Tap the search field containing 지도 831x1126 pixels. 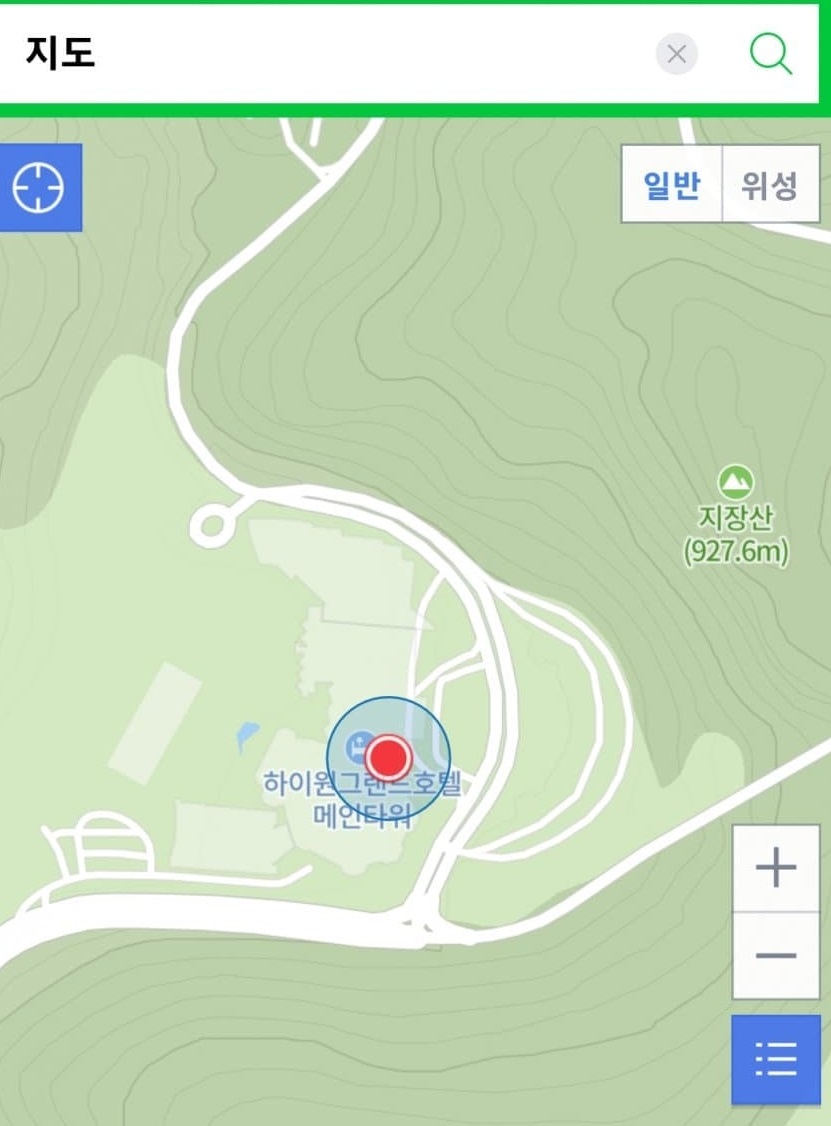(330, 54)
